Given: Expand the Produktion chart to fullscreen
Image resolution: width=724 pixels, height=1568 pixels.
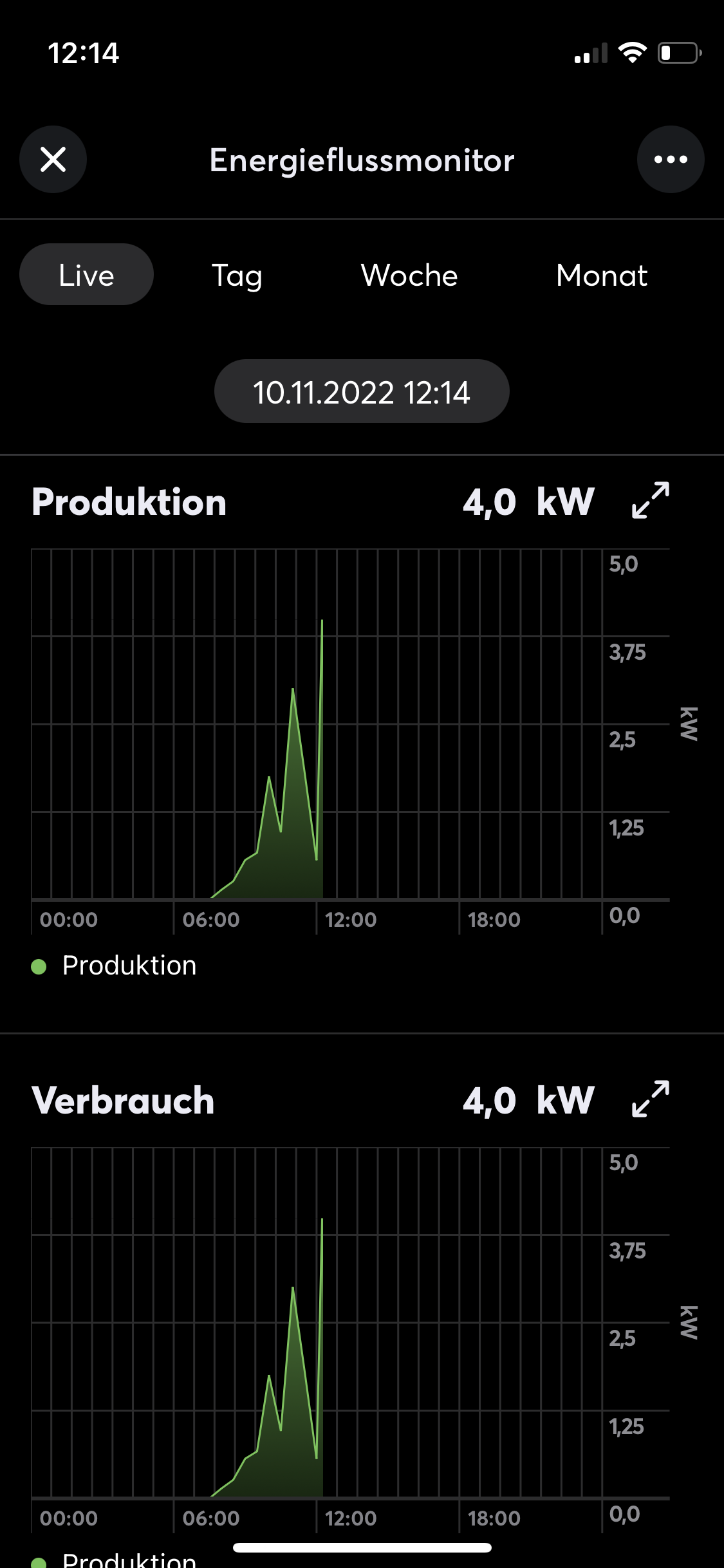Looking at the screenshot, I should point(650,500).
